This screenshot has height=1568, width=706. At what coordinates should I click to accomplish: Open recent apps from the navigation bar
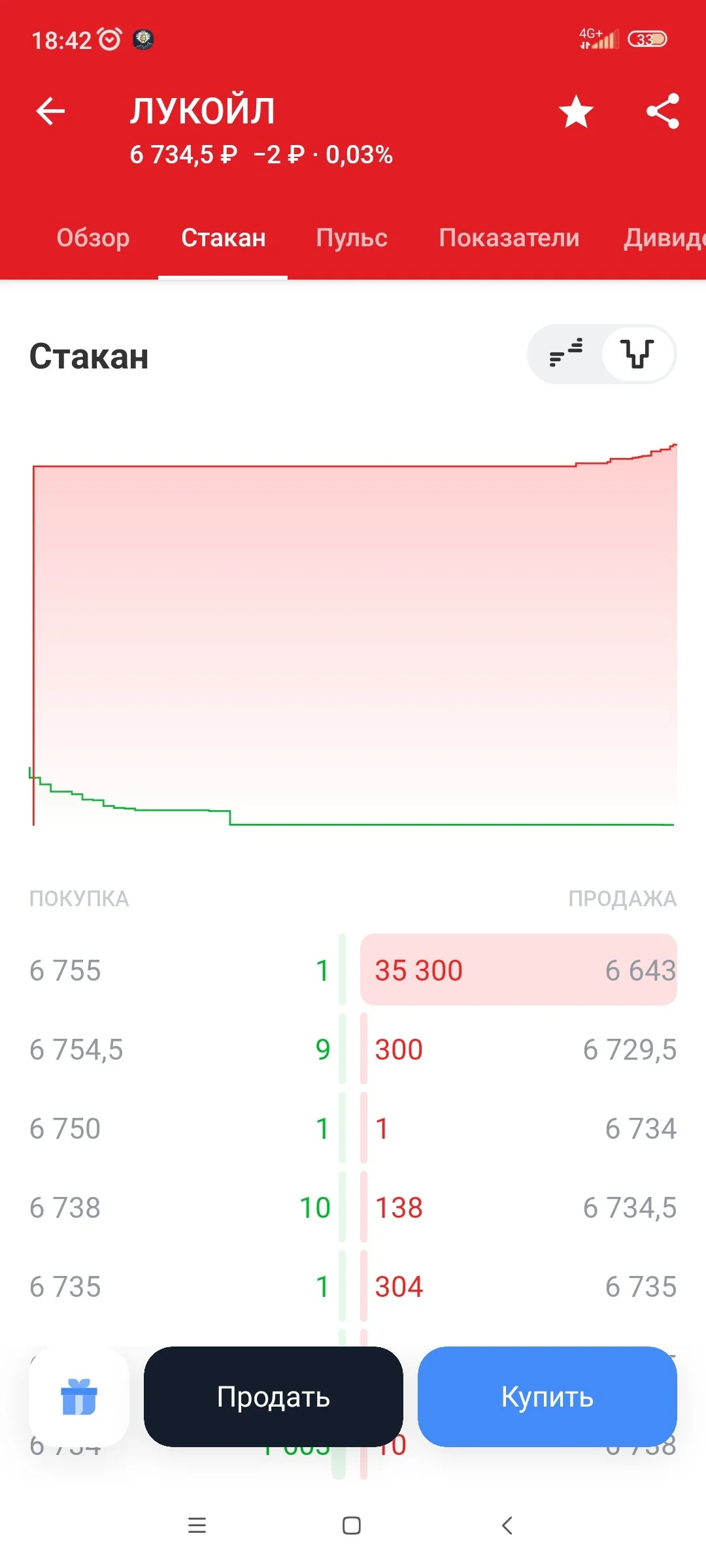tap(197, 1526)
